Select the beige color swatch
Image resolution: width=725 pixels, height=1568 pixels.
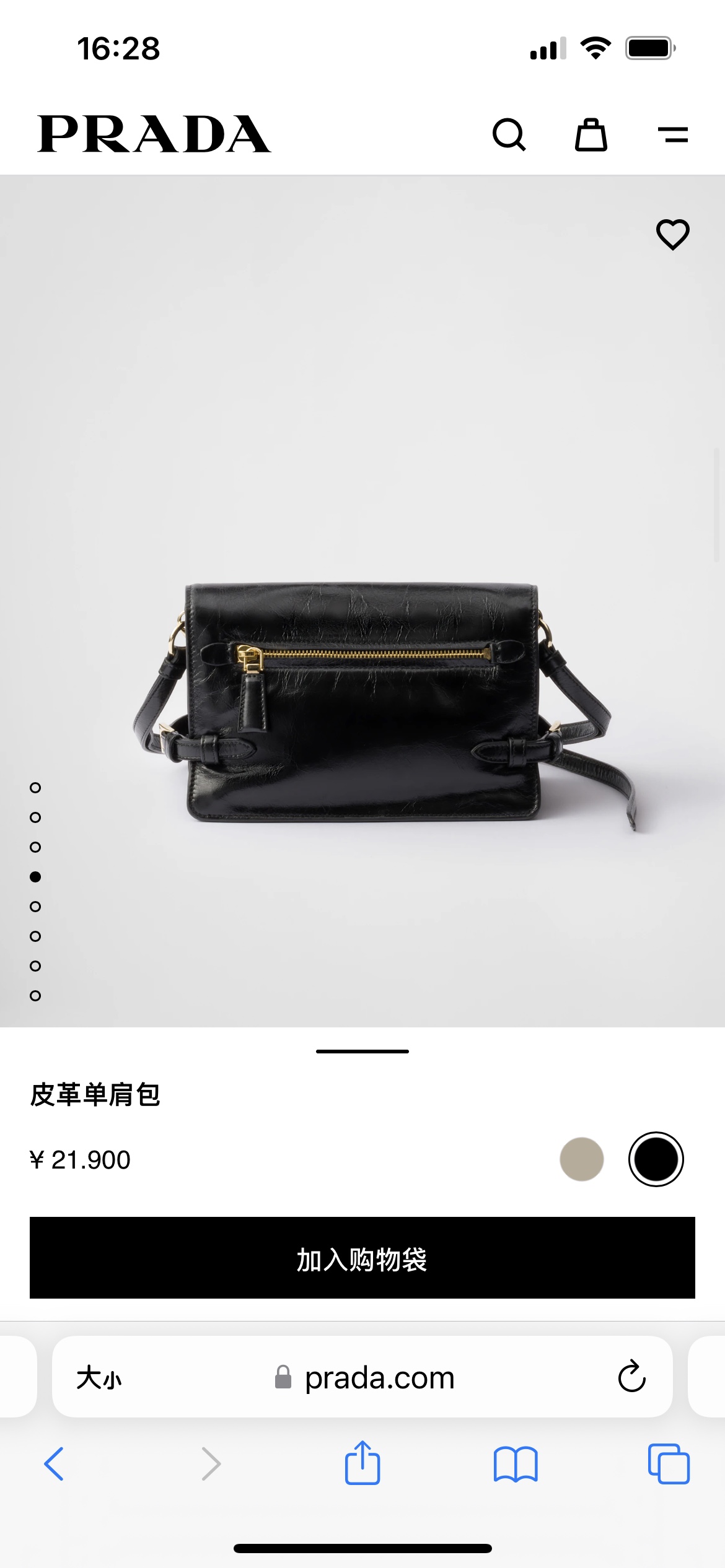[x=581, y=1159]
